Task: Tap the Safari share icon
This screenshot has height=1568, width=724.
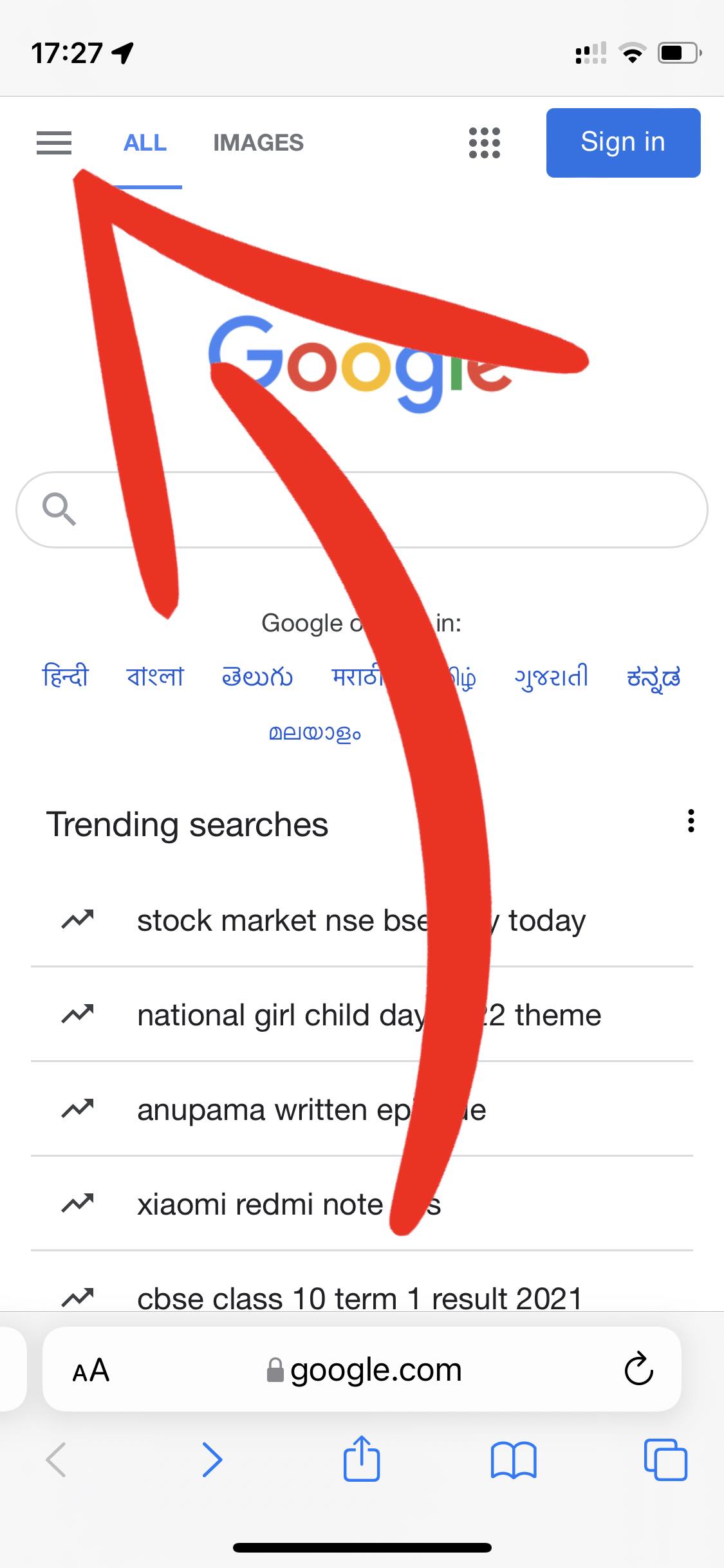Action: [362, 1460]
